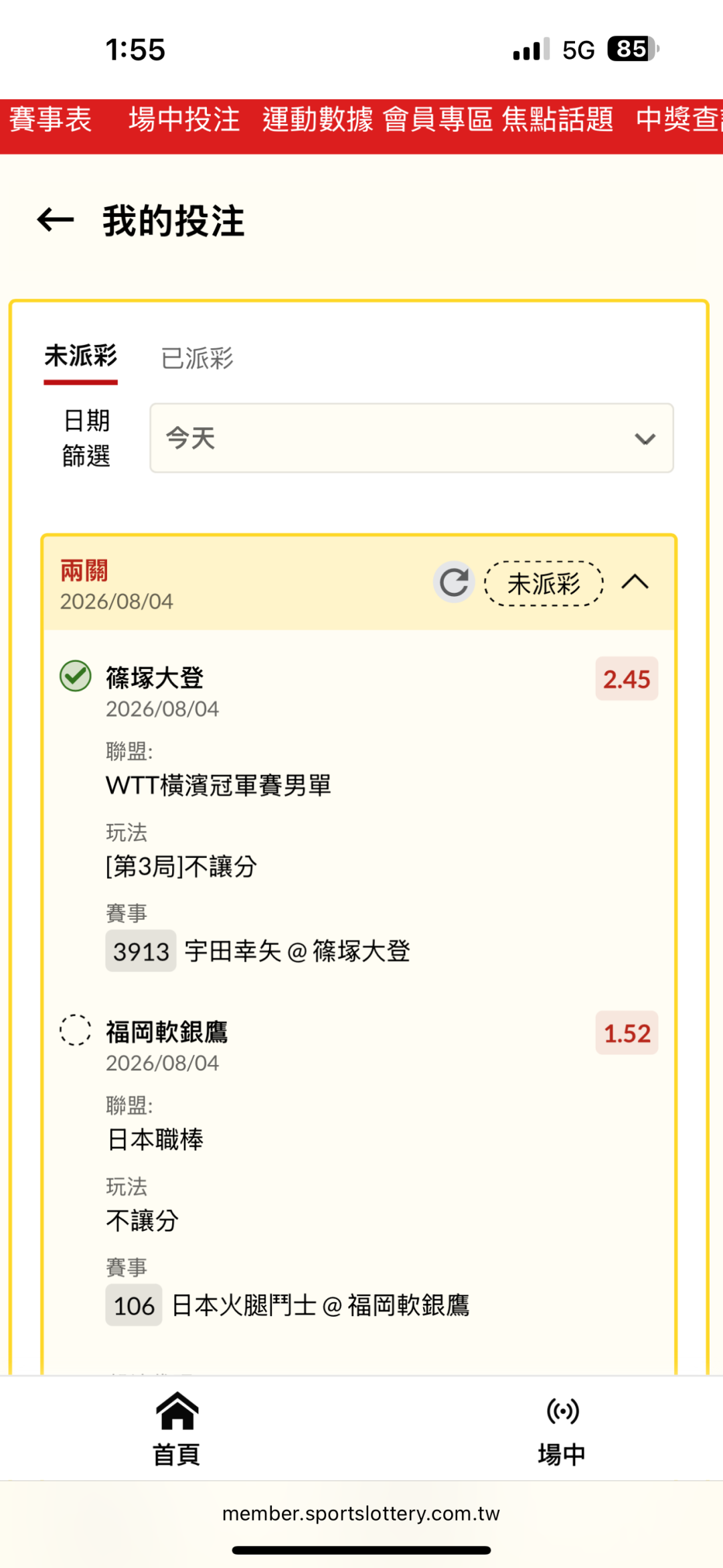Open 會員專區 in top menu
Image resolution: width=723 pixels, height=1568 pixels.
click(x=438, y=119)
